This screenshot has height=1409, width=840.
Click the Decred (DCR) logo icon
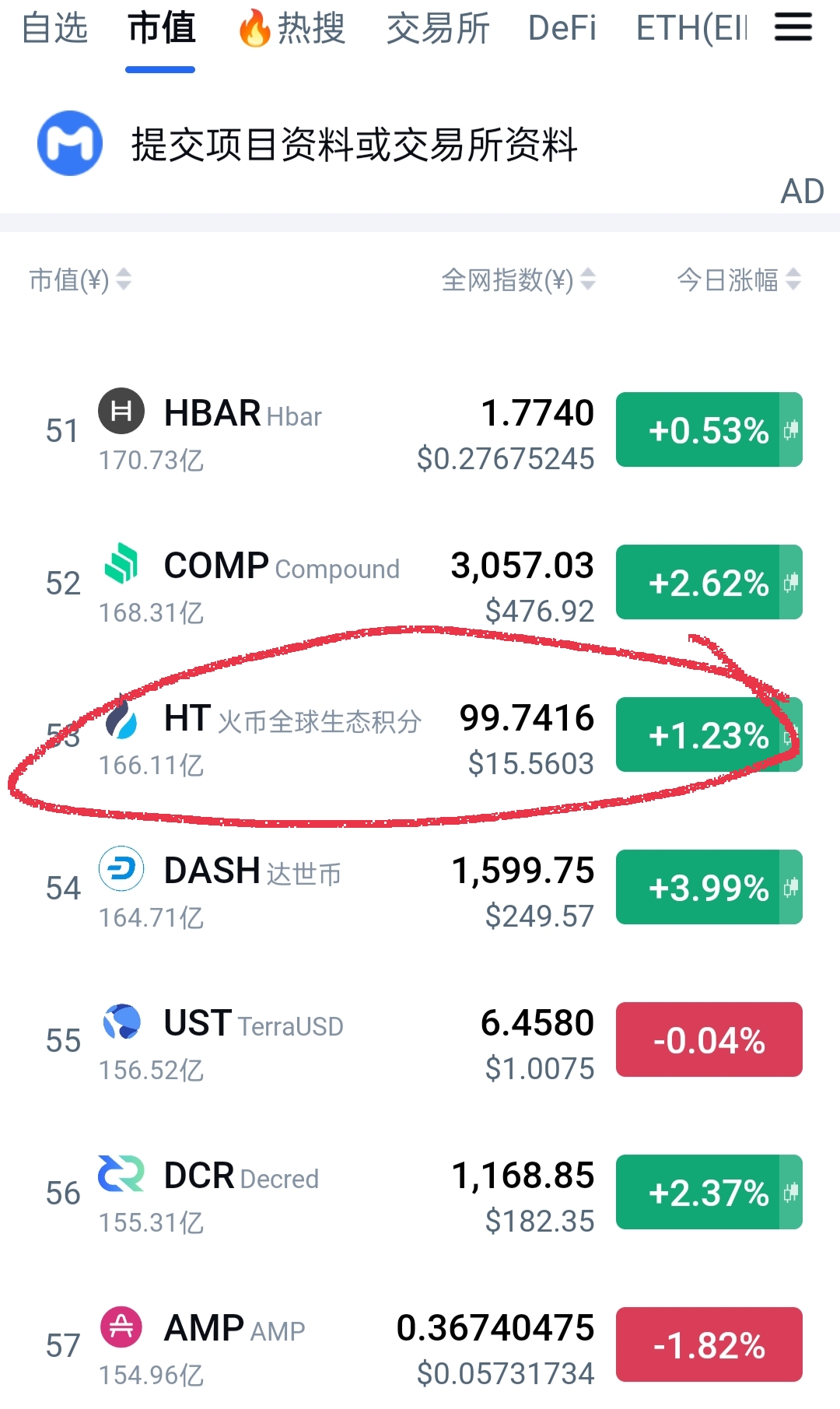[121, 1175]
